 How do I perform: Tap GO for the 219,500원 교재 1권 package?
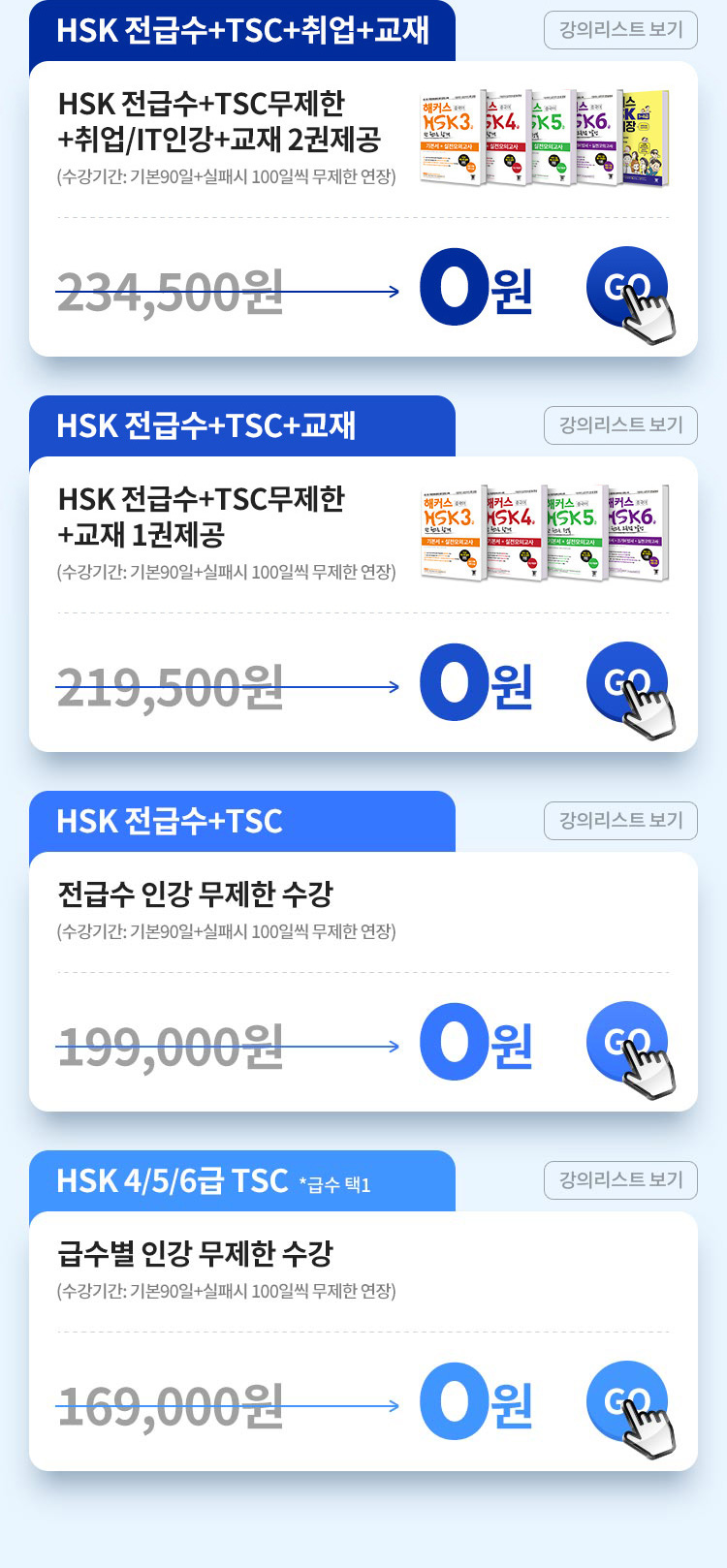click(626, 682)
